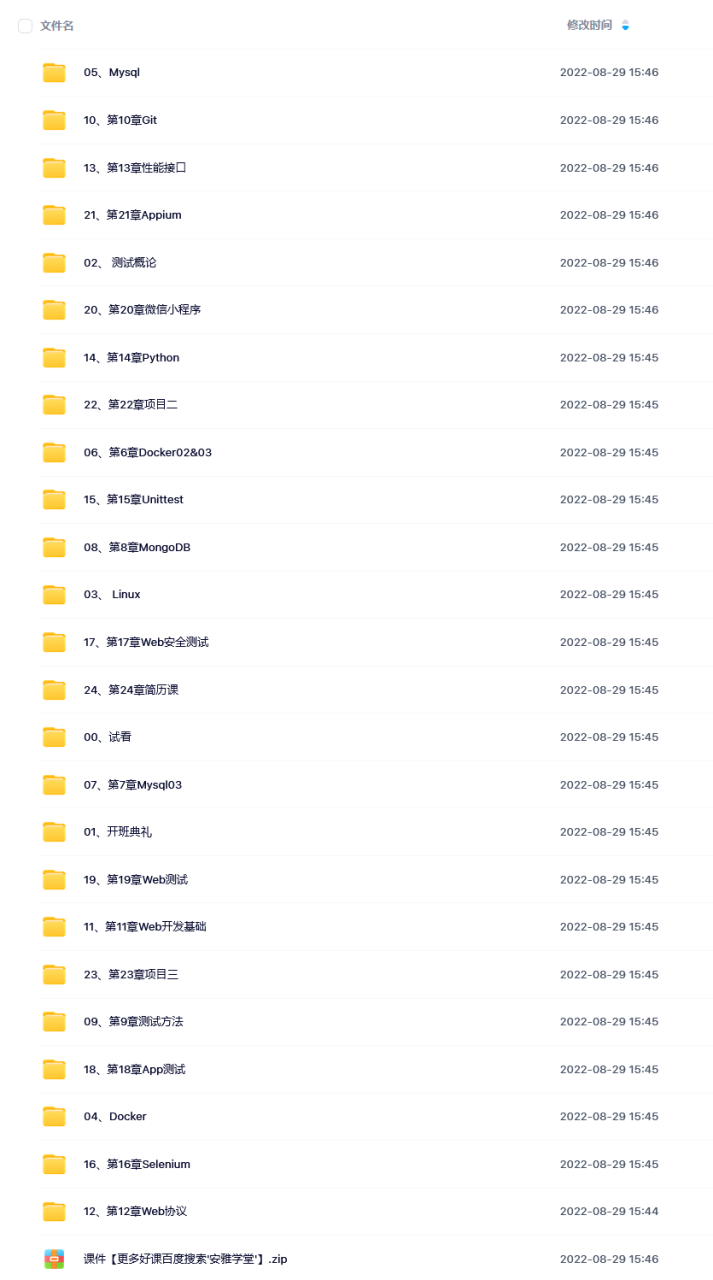
Task: Tick the select-all checkbox beside 文件名
Action: pos(25,26)
